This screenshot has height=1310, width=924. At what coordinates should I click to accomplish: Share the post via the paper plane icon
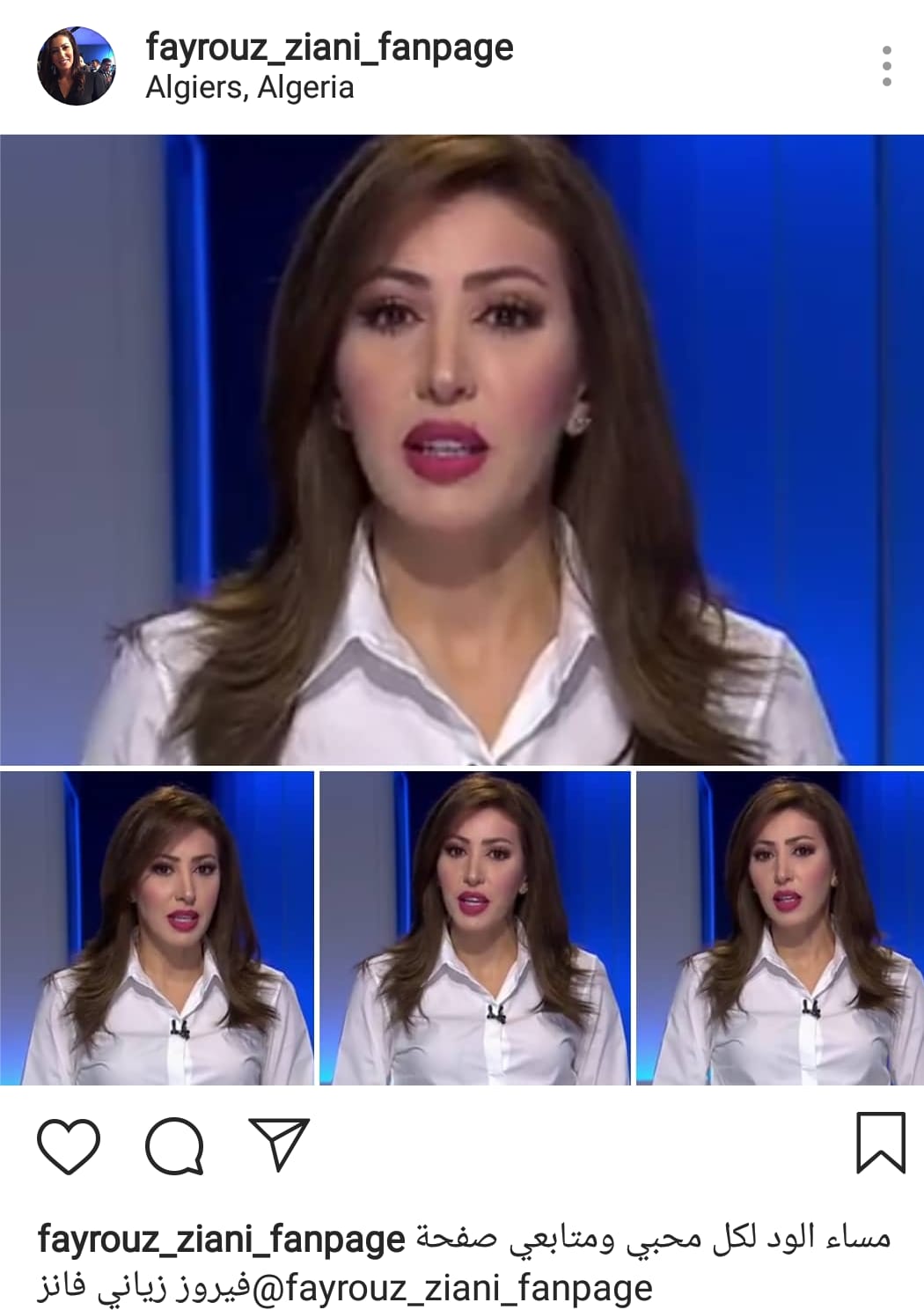pyautogui.click(x=279, y=1144)
